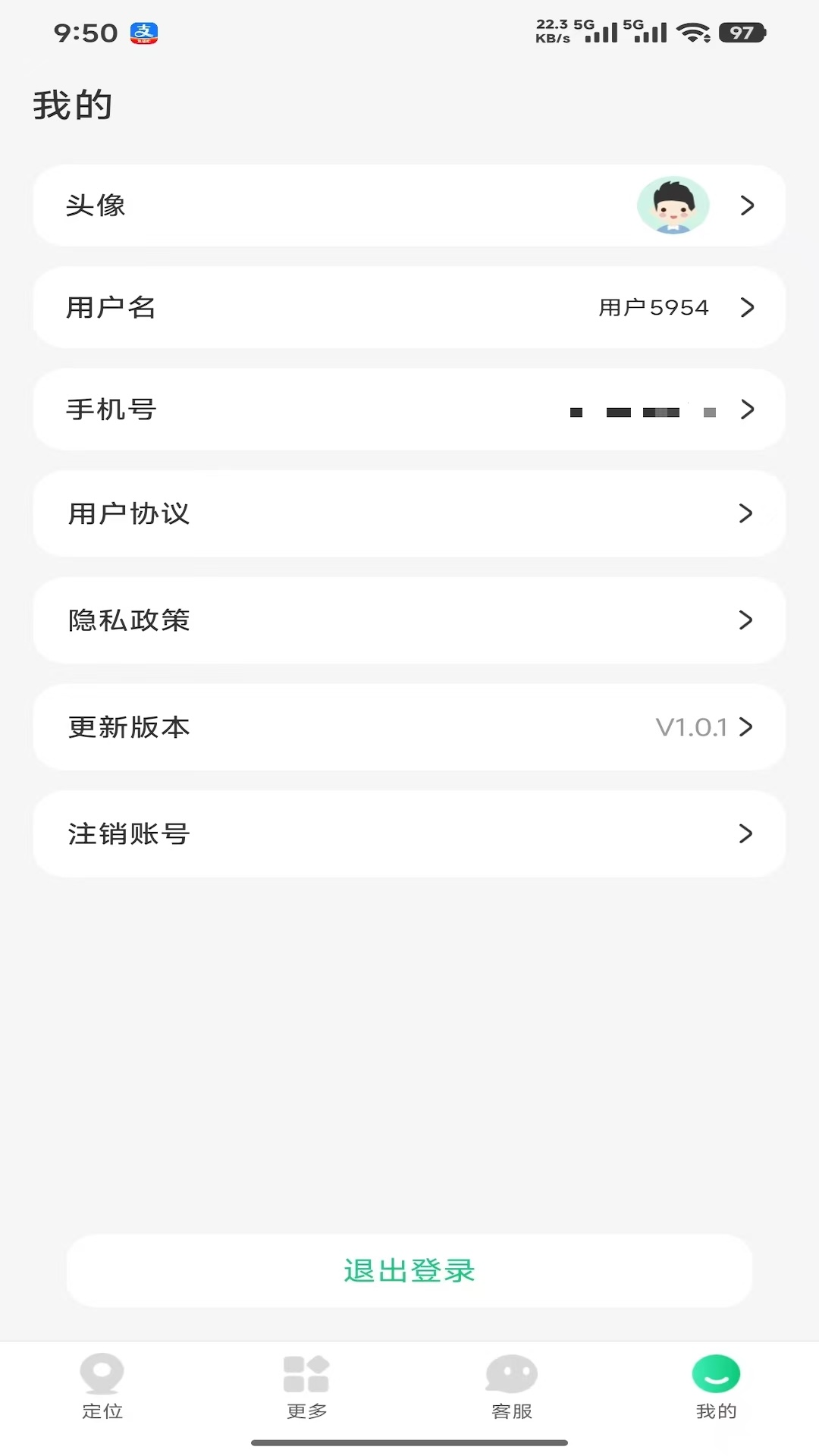Tap the masked phone number value

[x=643, y=410]
